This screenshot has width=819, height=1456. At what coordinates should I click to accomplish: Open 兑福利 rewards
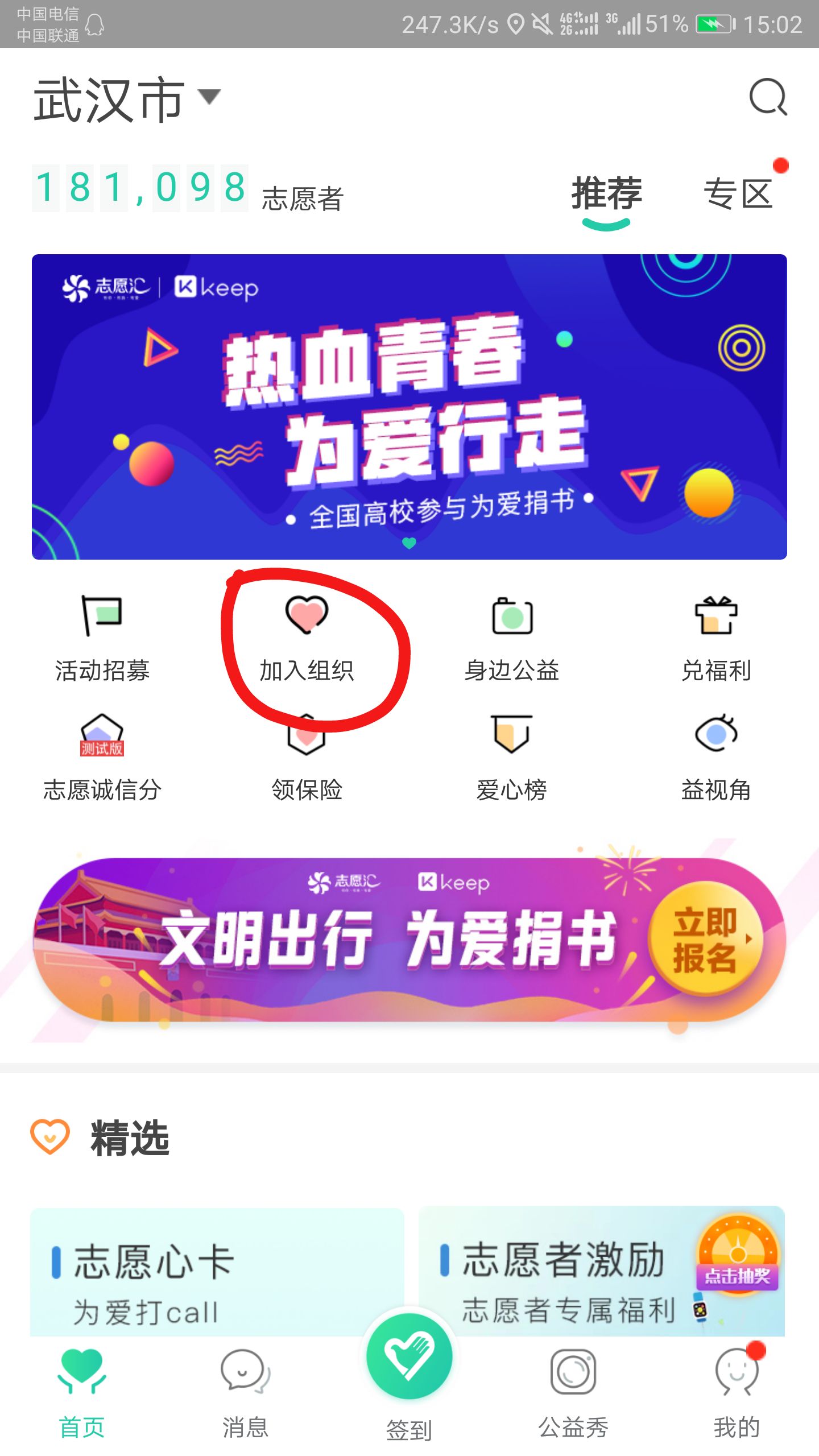[717, 638]
